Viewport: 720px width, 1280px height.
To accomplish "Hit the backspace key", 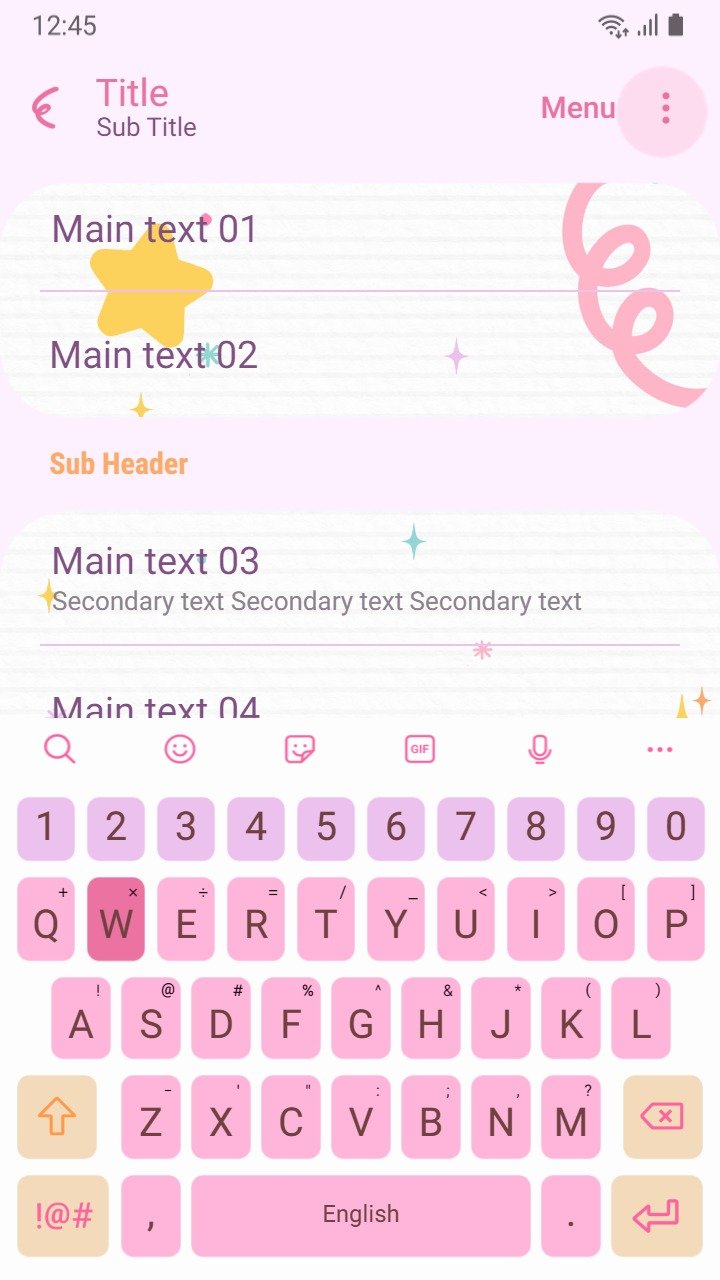I will point(662,1117).
